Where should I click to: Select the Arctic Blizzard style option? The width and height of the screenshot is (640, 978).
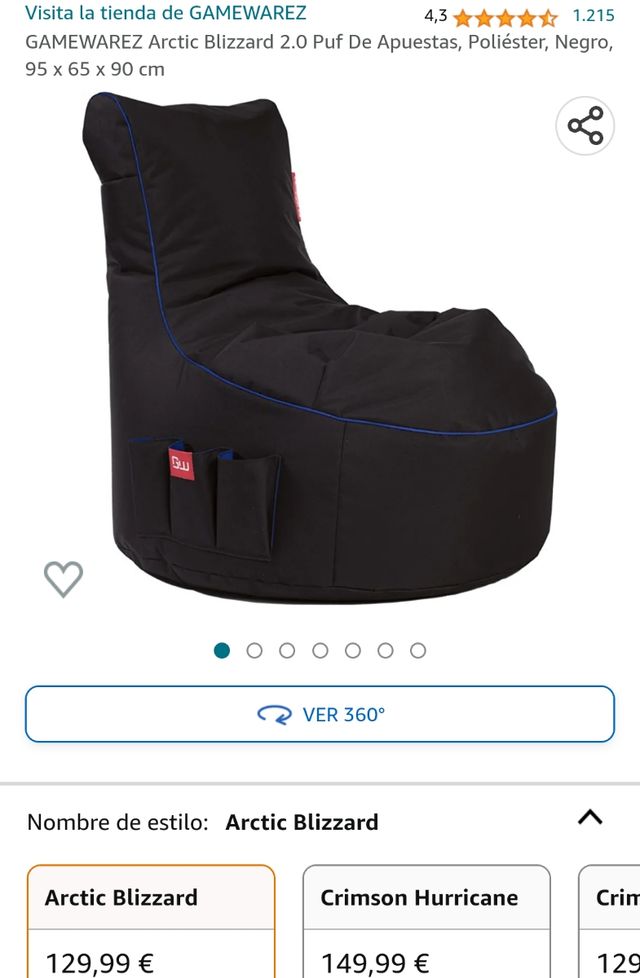click(150, 922)
